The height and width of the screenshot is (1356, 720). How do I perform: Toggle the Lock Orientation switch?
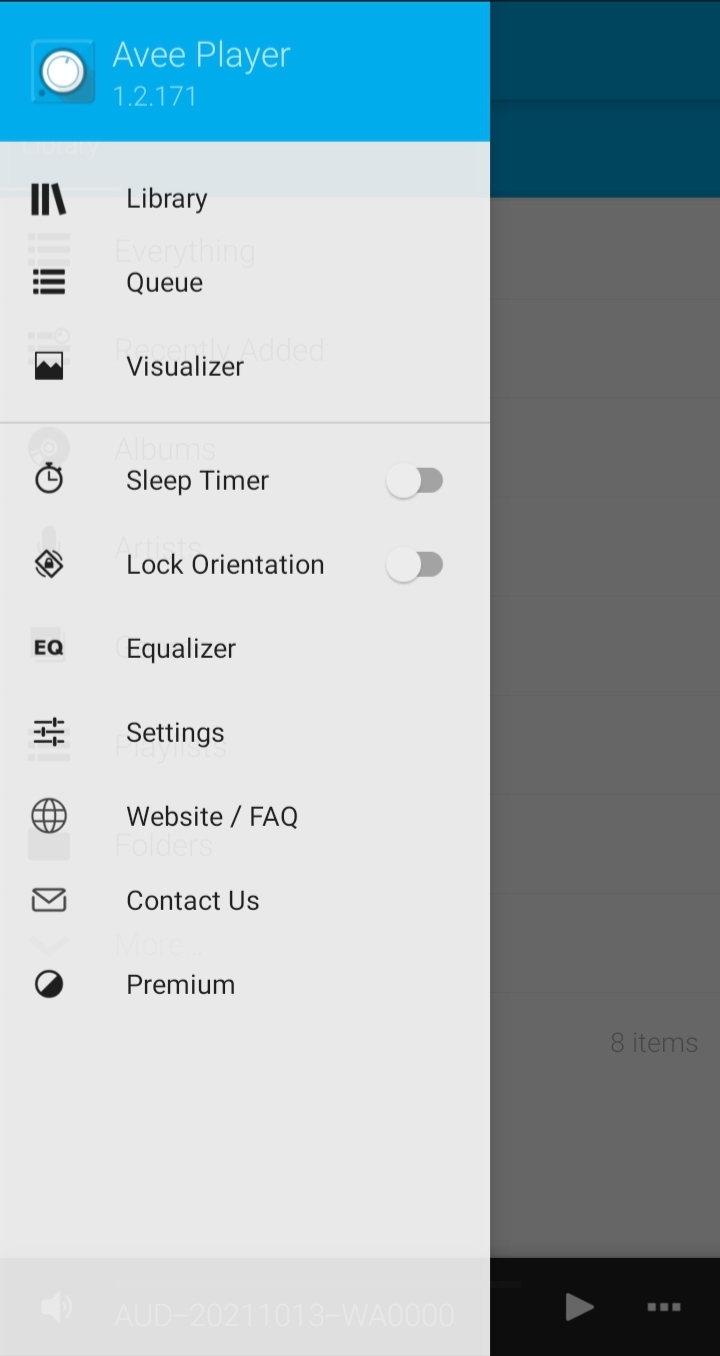[415, 565]
